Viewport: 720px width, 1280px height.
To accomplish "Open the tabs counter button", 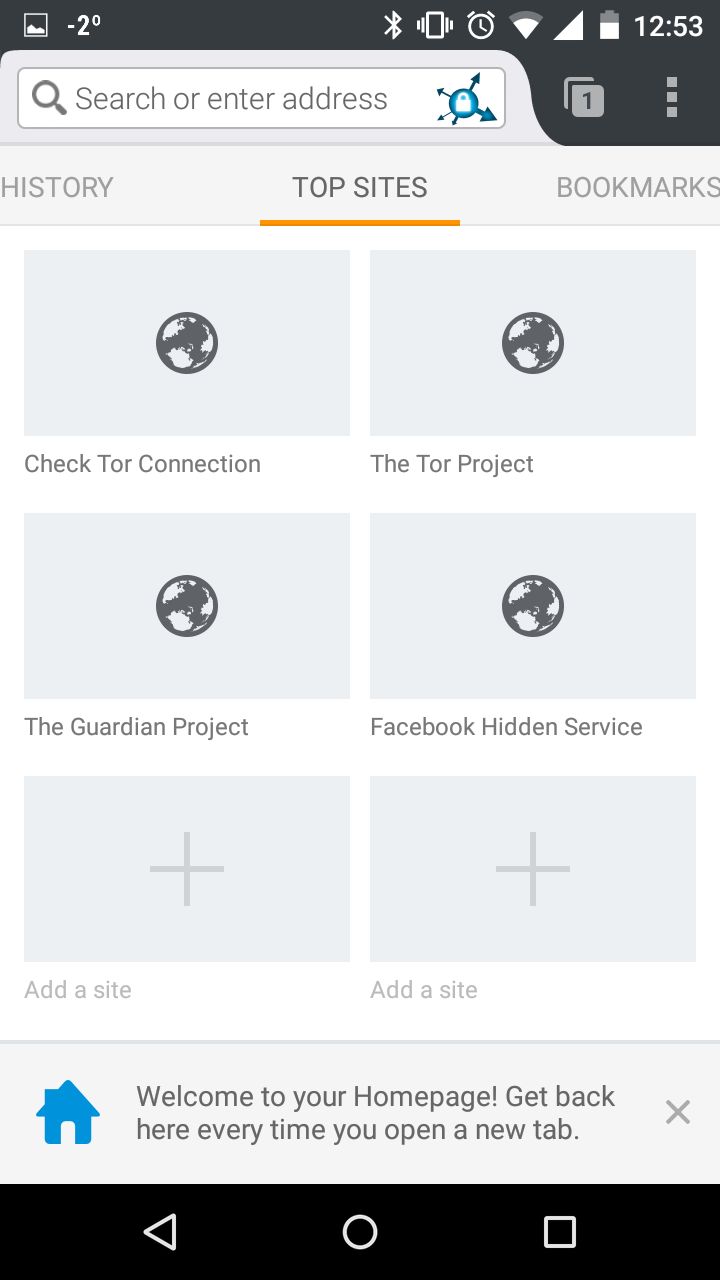I will tap(584, 98).
